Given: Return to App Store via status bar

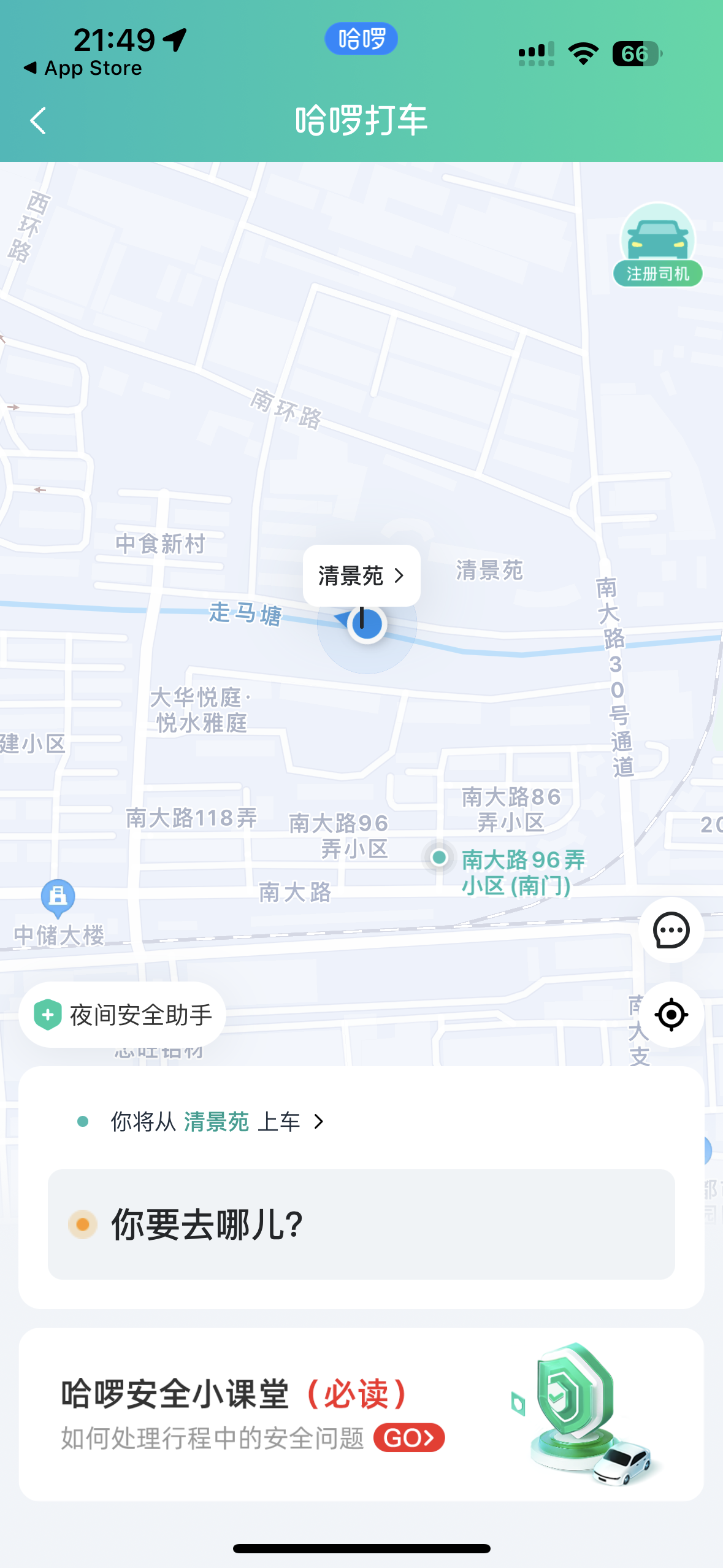Looking at the screenshot, I should click(x=83, y=68).
